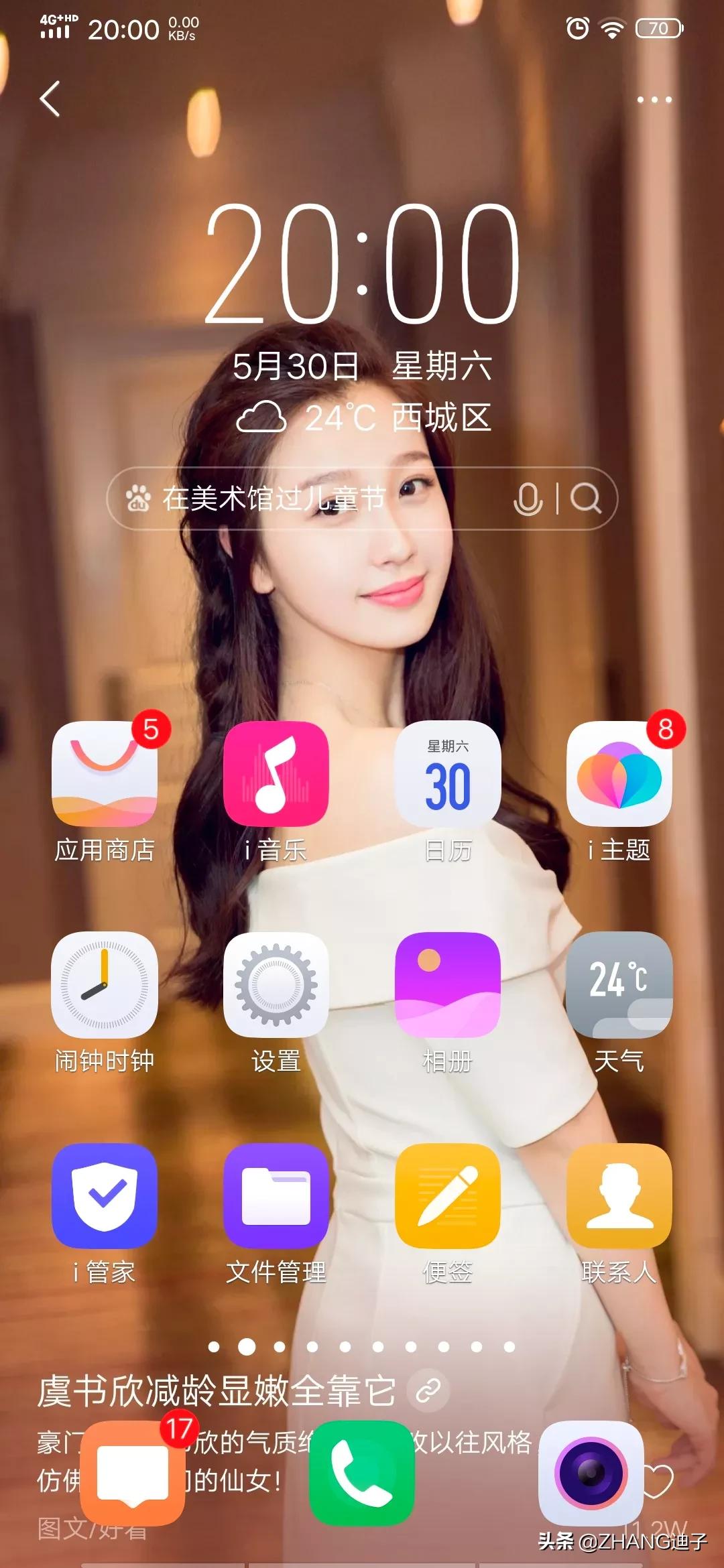Launch i 管家 security manager

click(105, 1196)
